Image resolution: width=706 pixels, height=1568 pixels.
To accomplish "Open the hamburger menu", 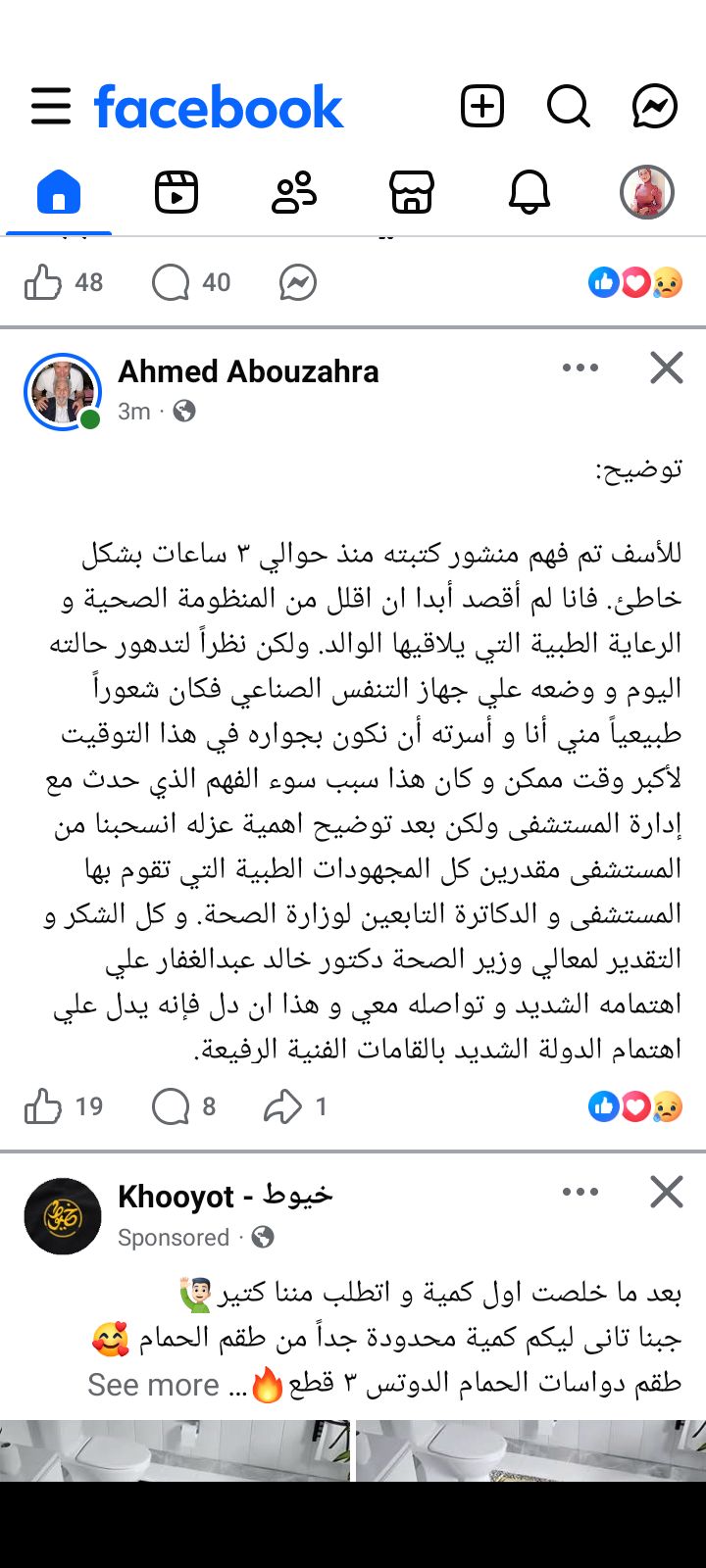I will (51, 108).
